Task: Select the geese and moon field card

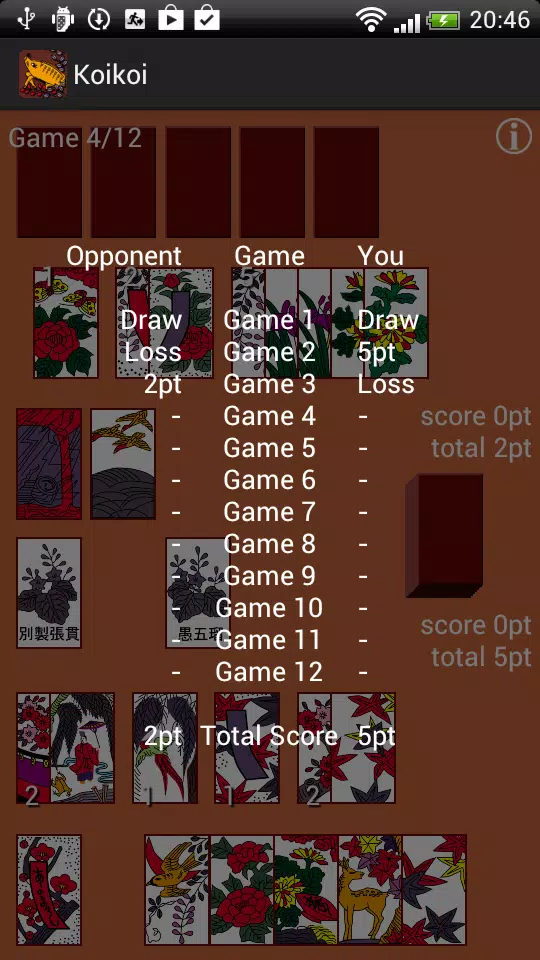Action: (123, 463)
